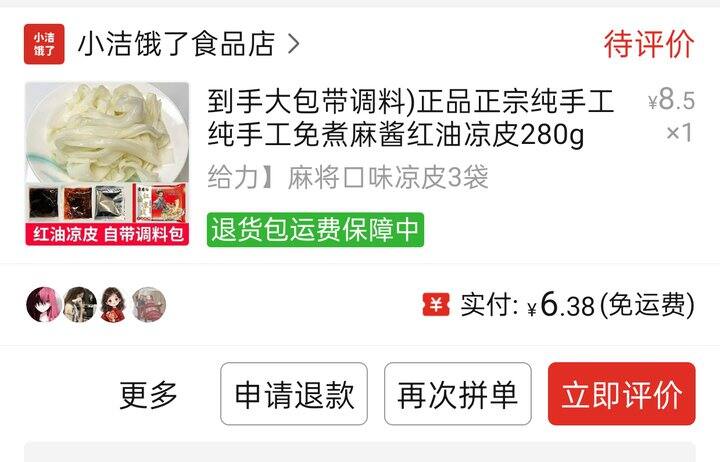Choose 再次拼单 to reorder
720x462 pixels.
[x=458, y=394]
